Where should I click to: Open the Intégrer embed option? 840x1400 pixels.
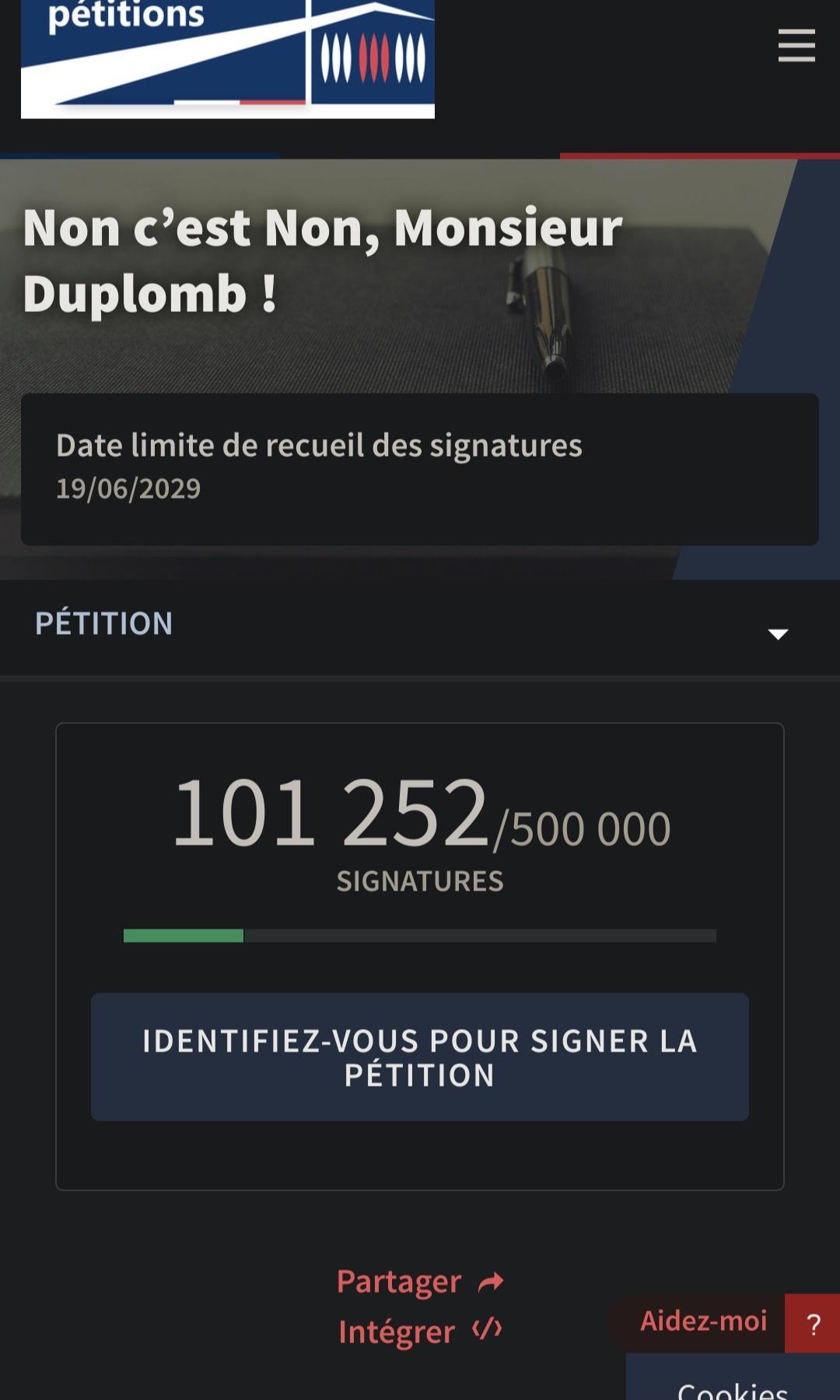click(x=420, y=1332)
